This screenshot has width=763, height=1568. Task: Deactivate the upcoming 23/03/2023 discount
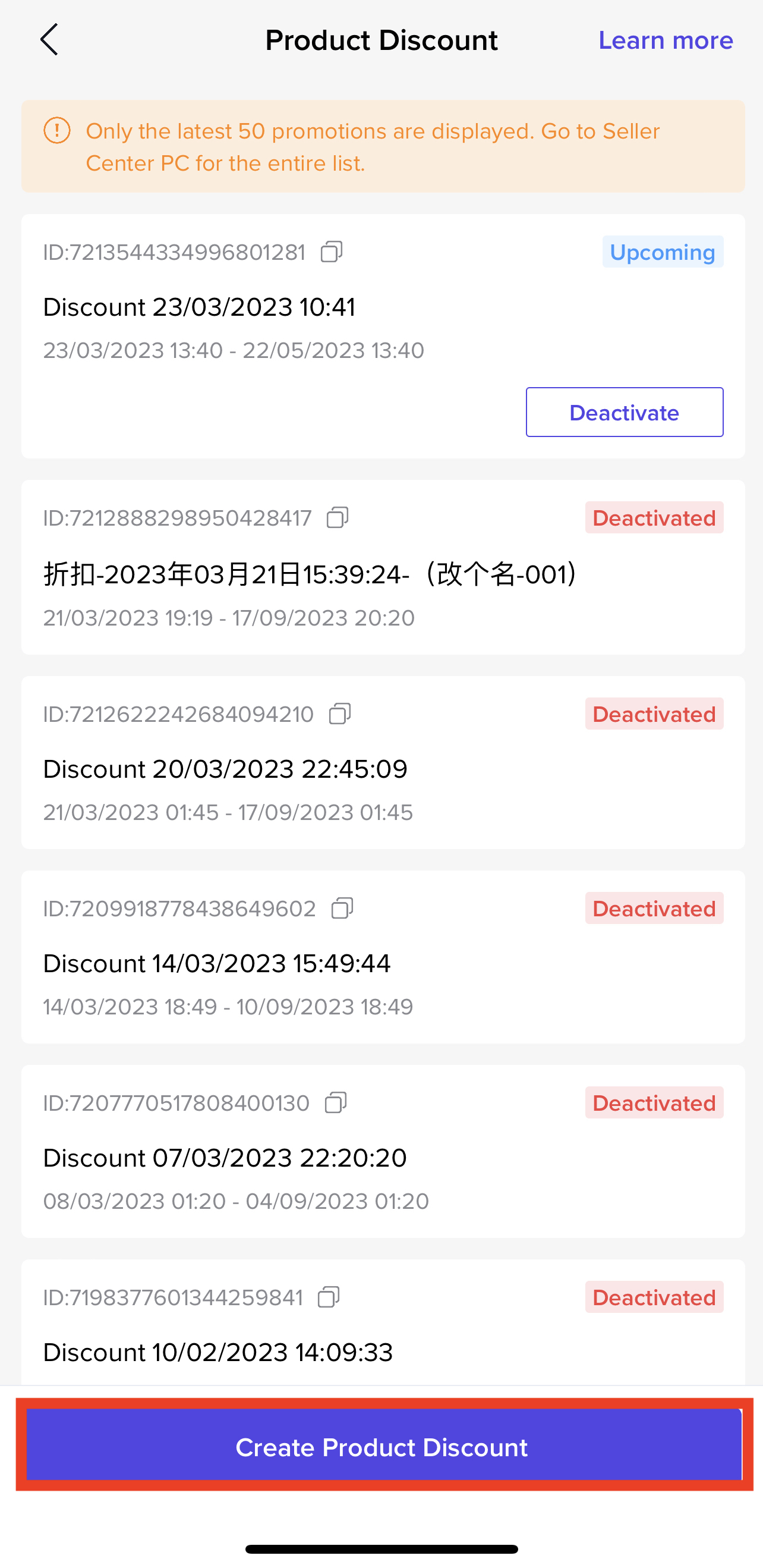pyautogui.click(x=624, y=412)
